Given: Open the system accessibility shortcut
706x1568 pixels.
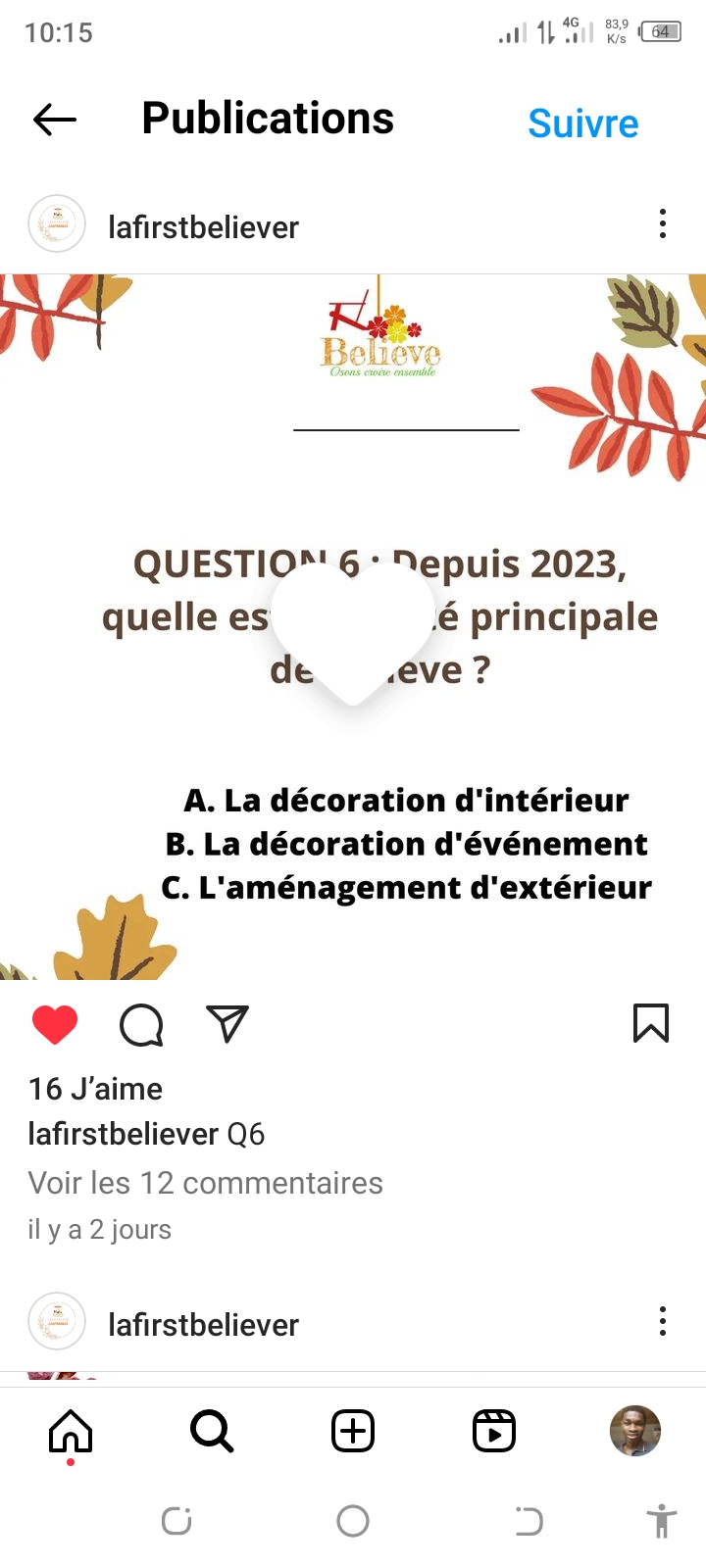Looking at the screenshot, I should [x=662, y=1521].
